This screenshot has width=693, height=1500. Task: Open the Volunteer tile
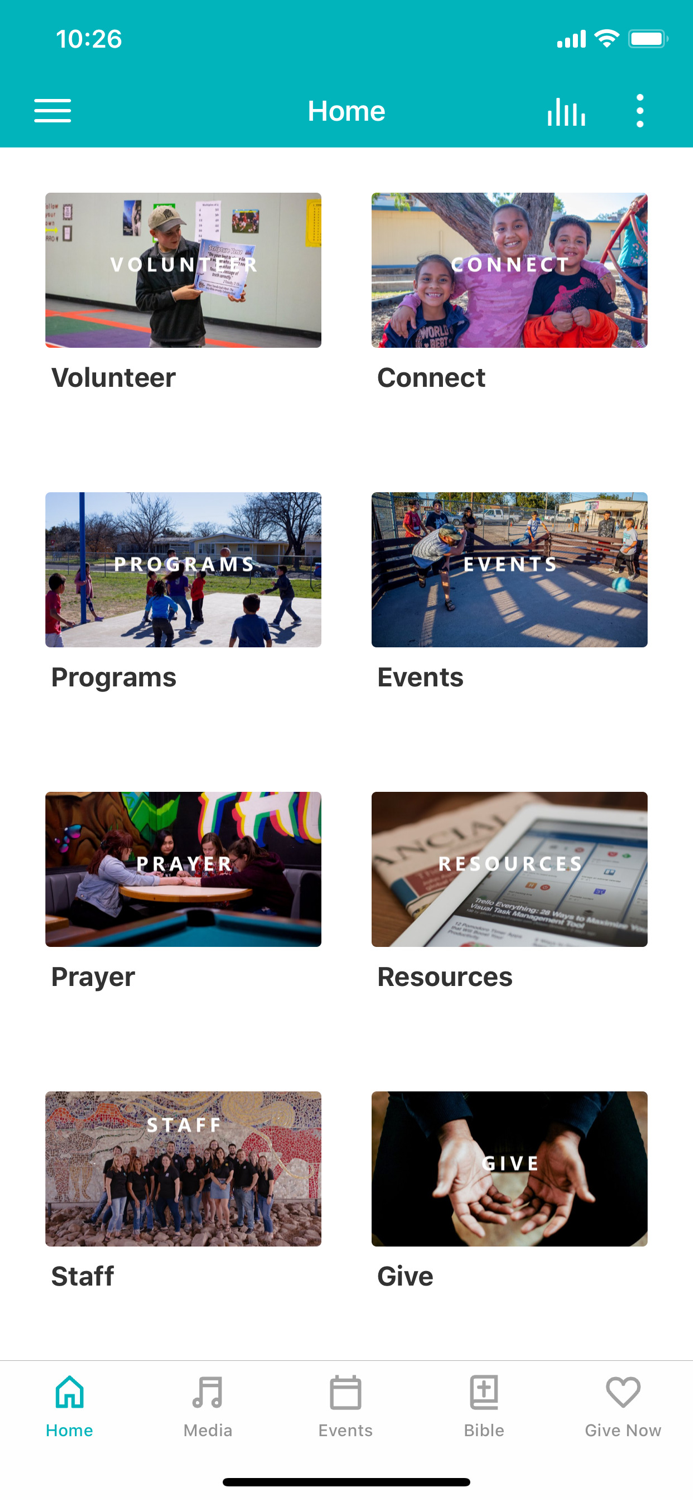[183, 271]
